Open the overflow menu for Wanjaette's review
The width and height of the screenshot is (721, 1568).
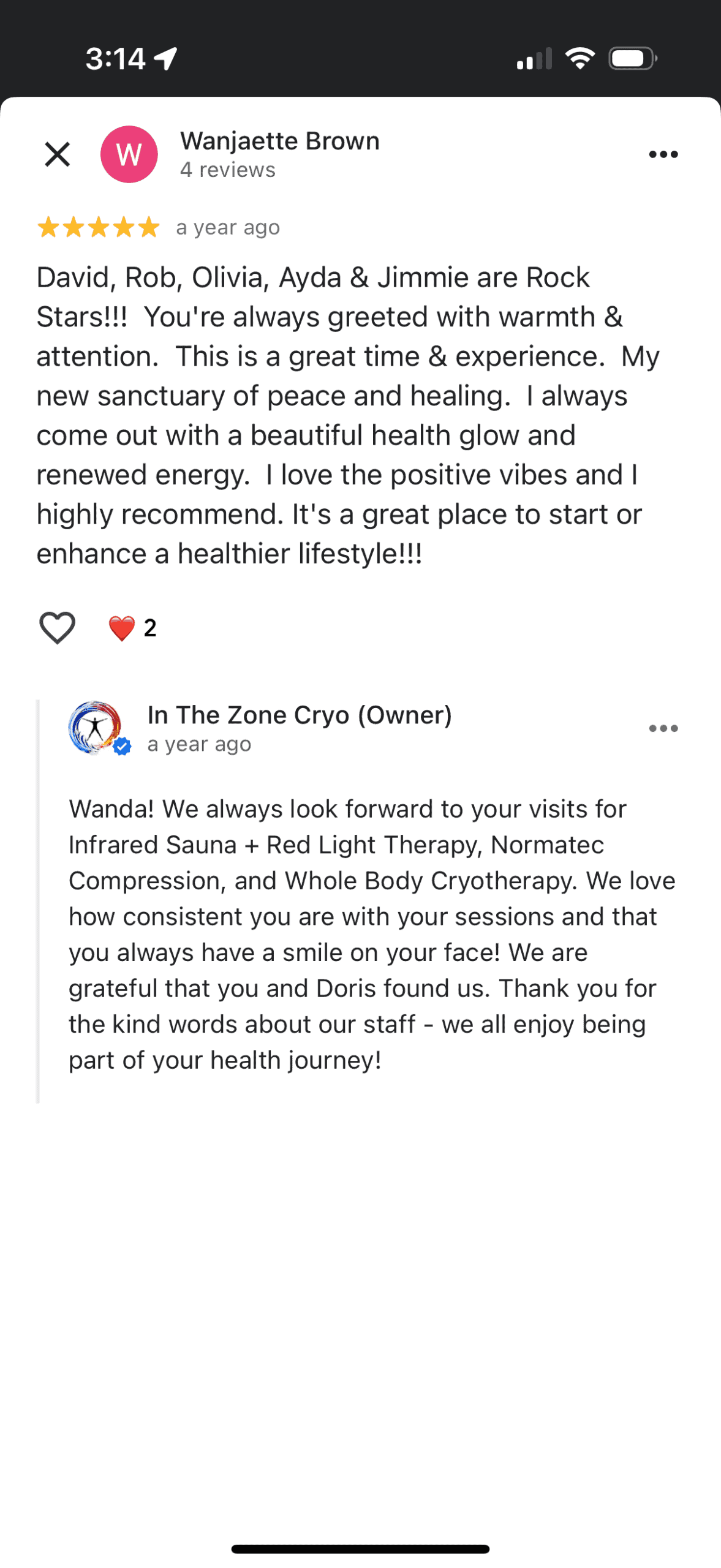663,154
